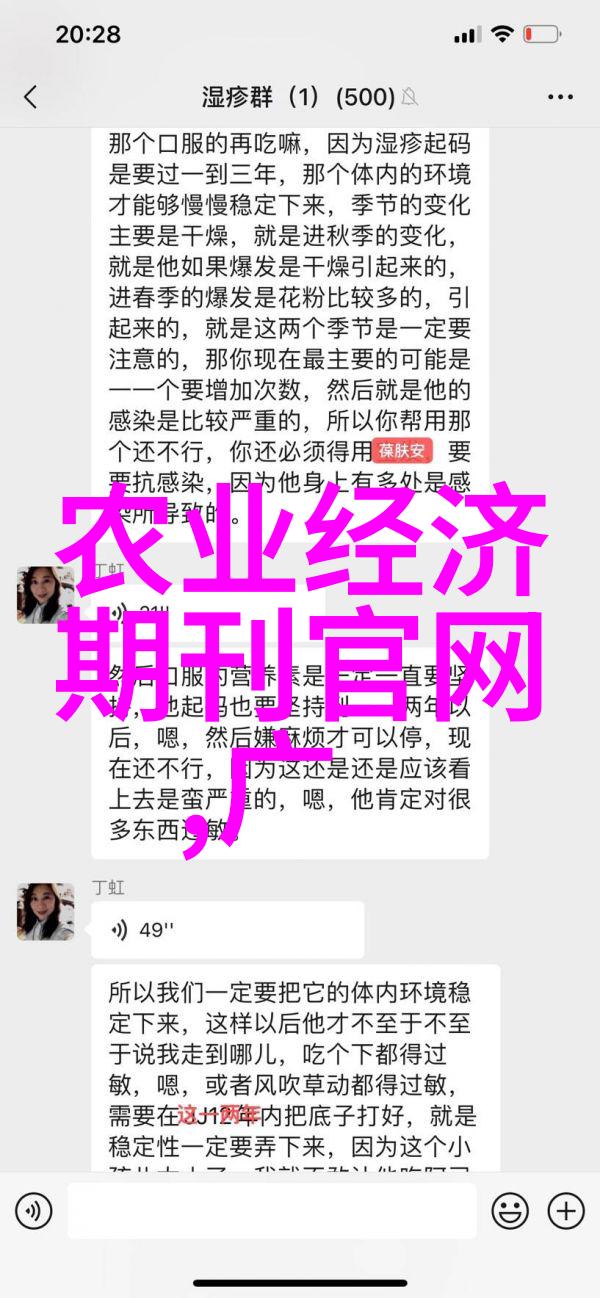Open the plus attachments panel
The image size is (600, 1298).
pyautogui.click(x=566, y=1212)
